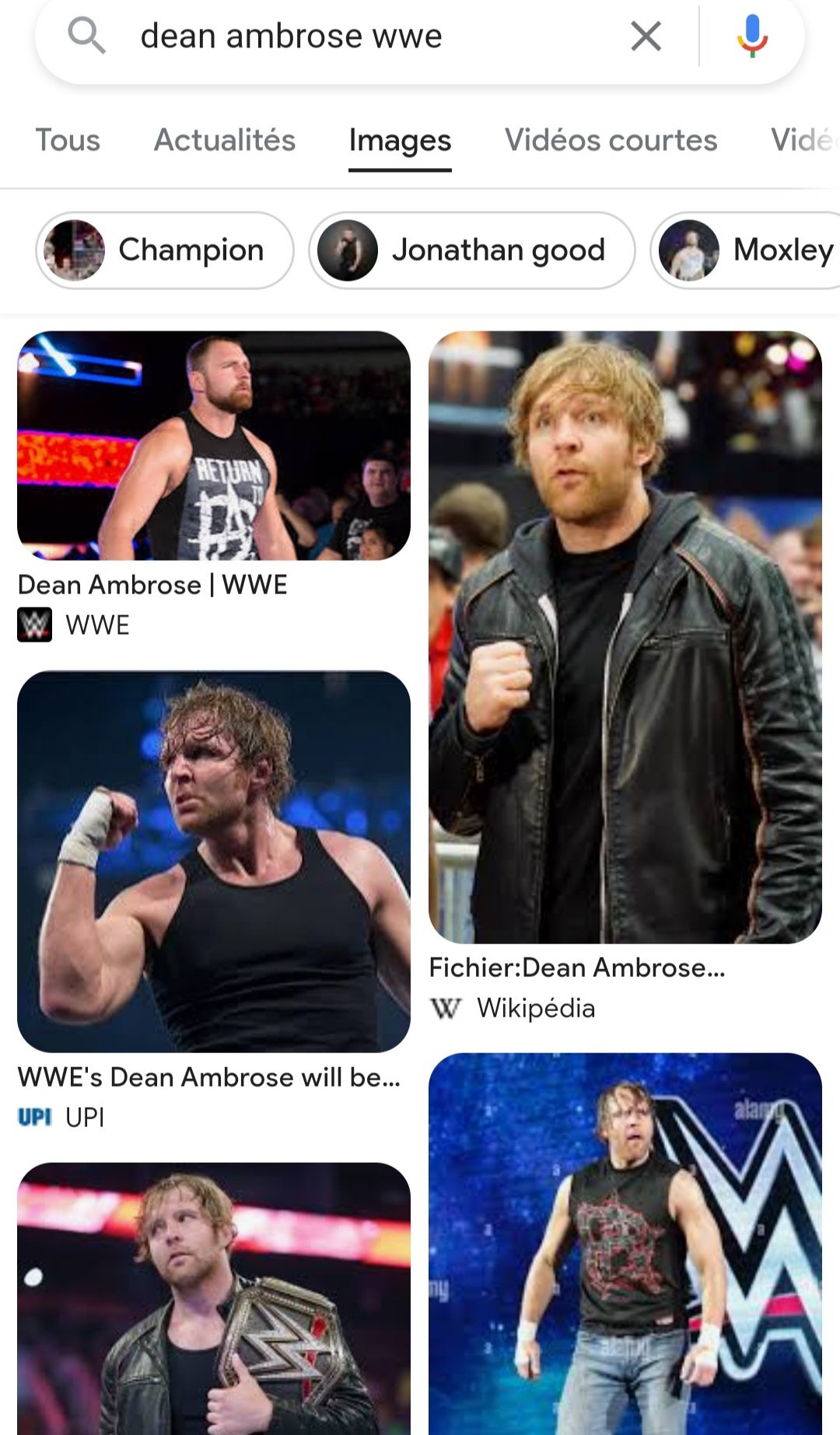This screenshot has height=1435, width=840.
Task: Open the image with the blue WWE backdrop
Action: (x=625, y=1244)
